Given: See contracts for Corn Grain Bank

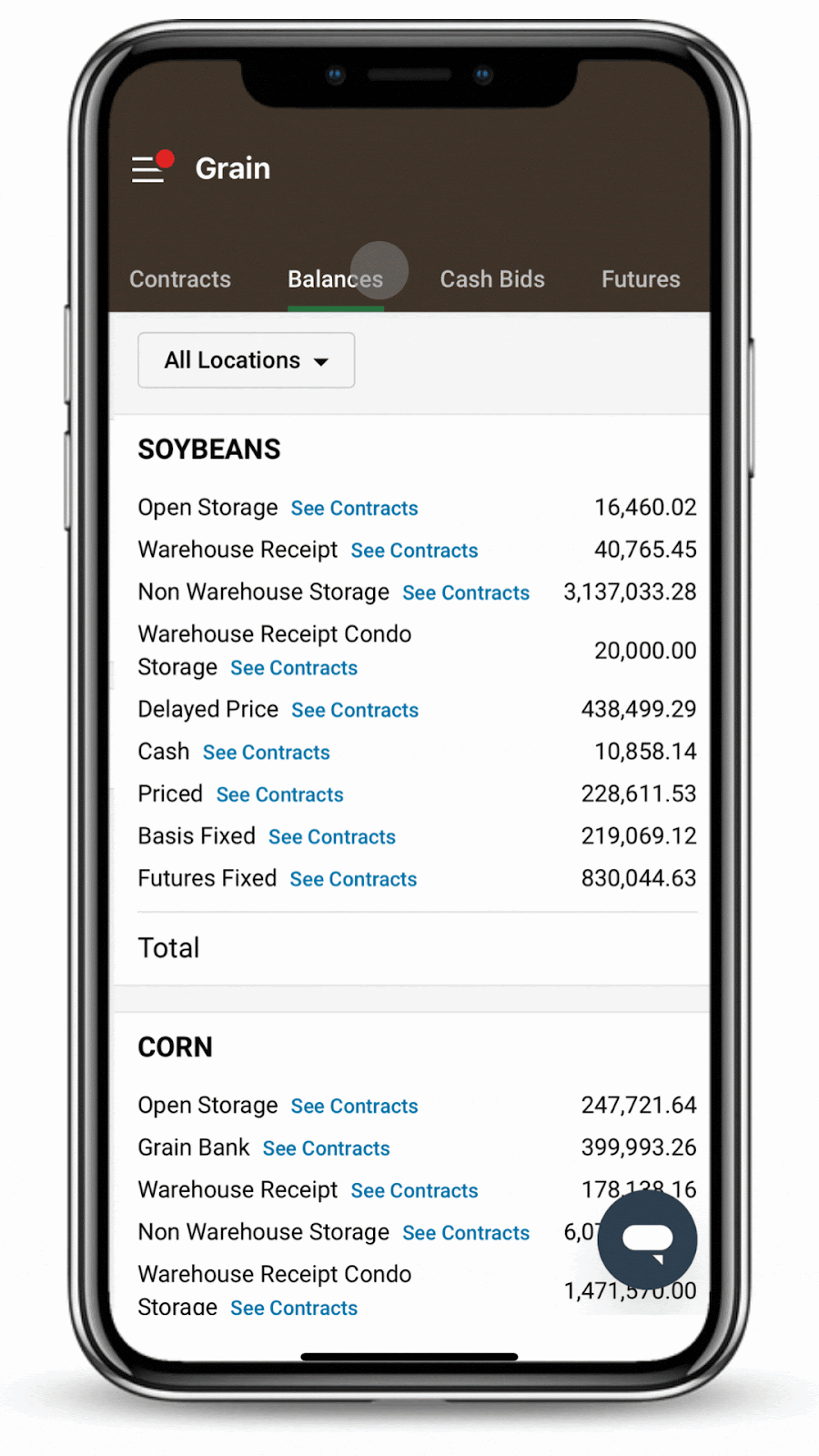Looking at the screenshot, I should [326, 1148].
